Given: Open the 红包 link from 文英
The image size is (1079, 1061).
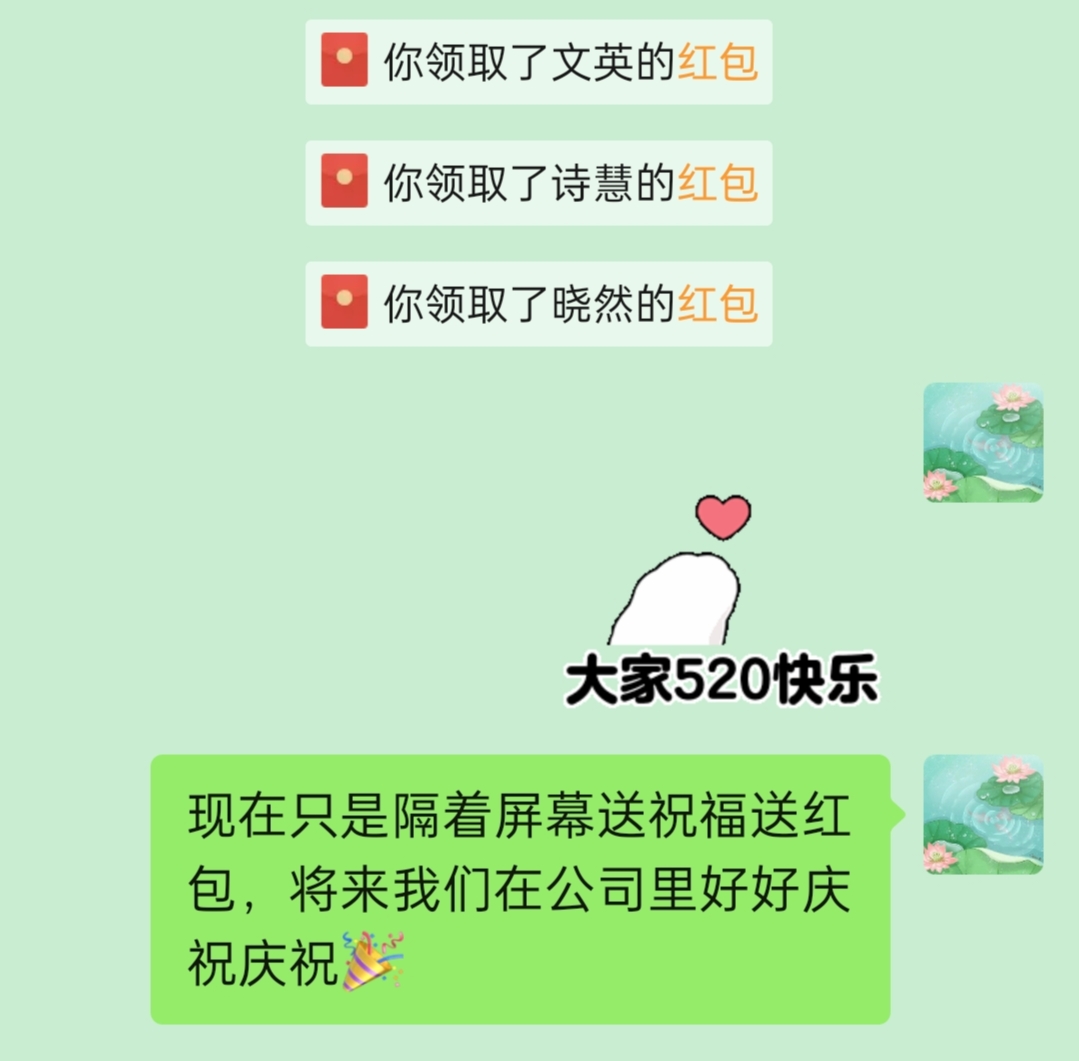Looking at the screenshot, I should [717, 62].
